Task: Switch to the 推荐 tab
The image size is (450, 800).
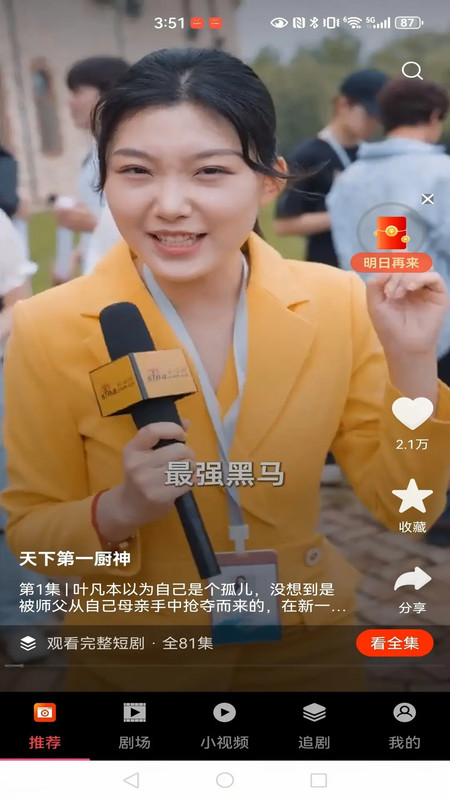Action: point(45,726)
